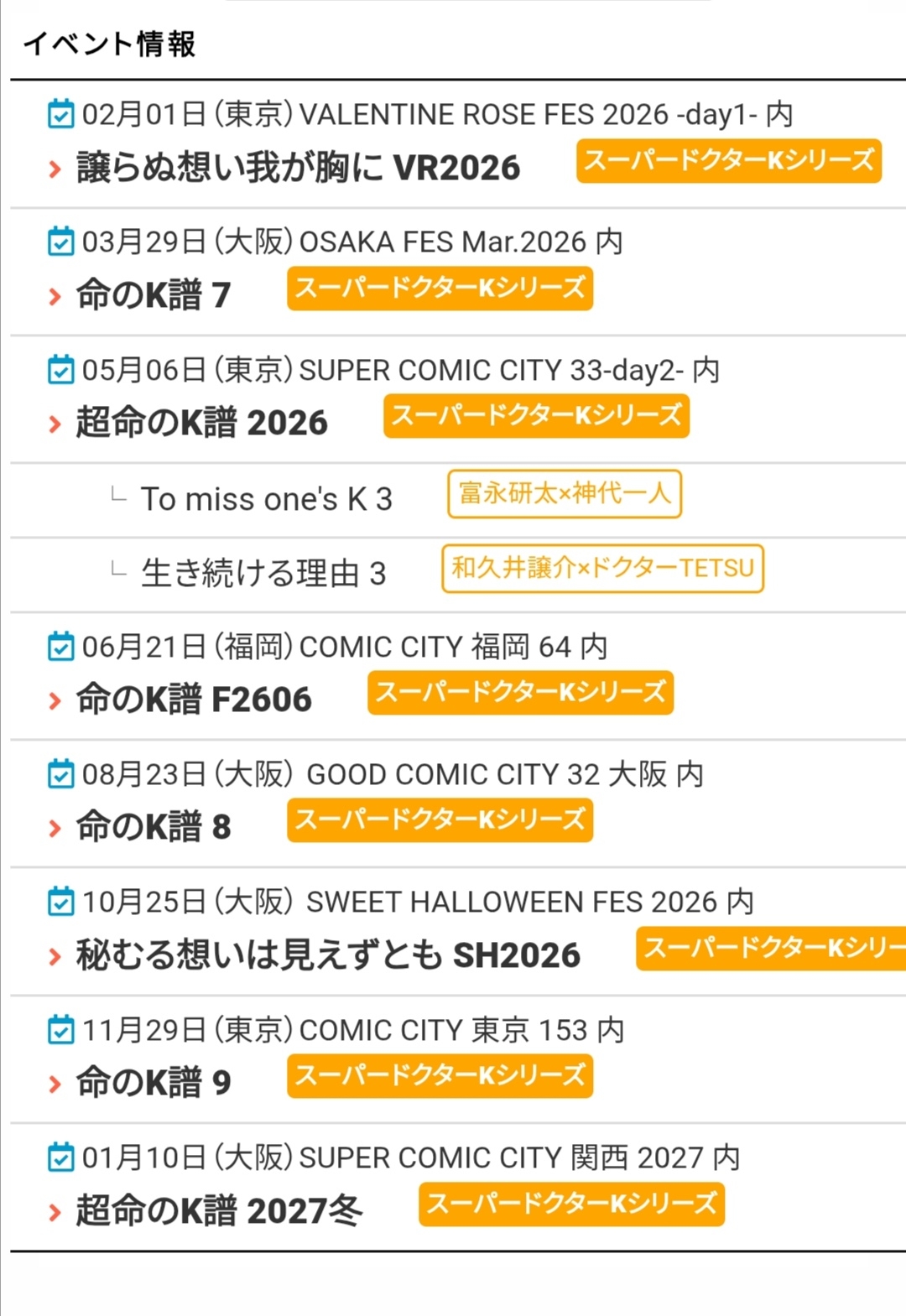Open the 命のK譜 9 event link
906x1316 pixels.
(x=154, y=1083)
